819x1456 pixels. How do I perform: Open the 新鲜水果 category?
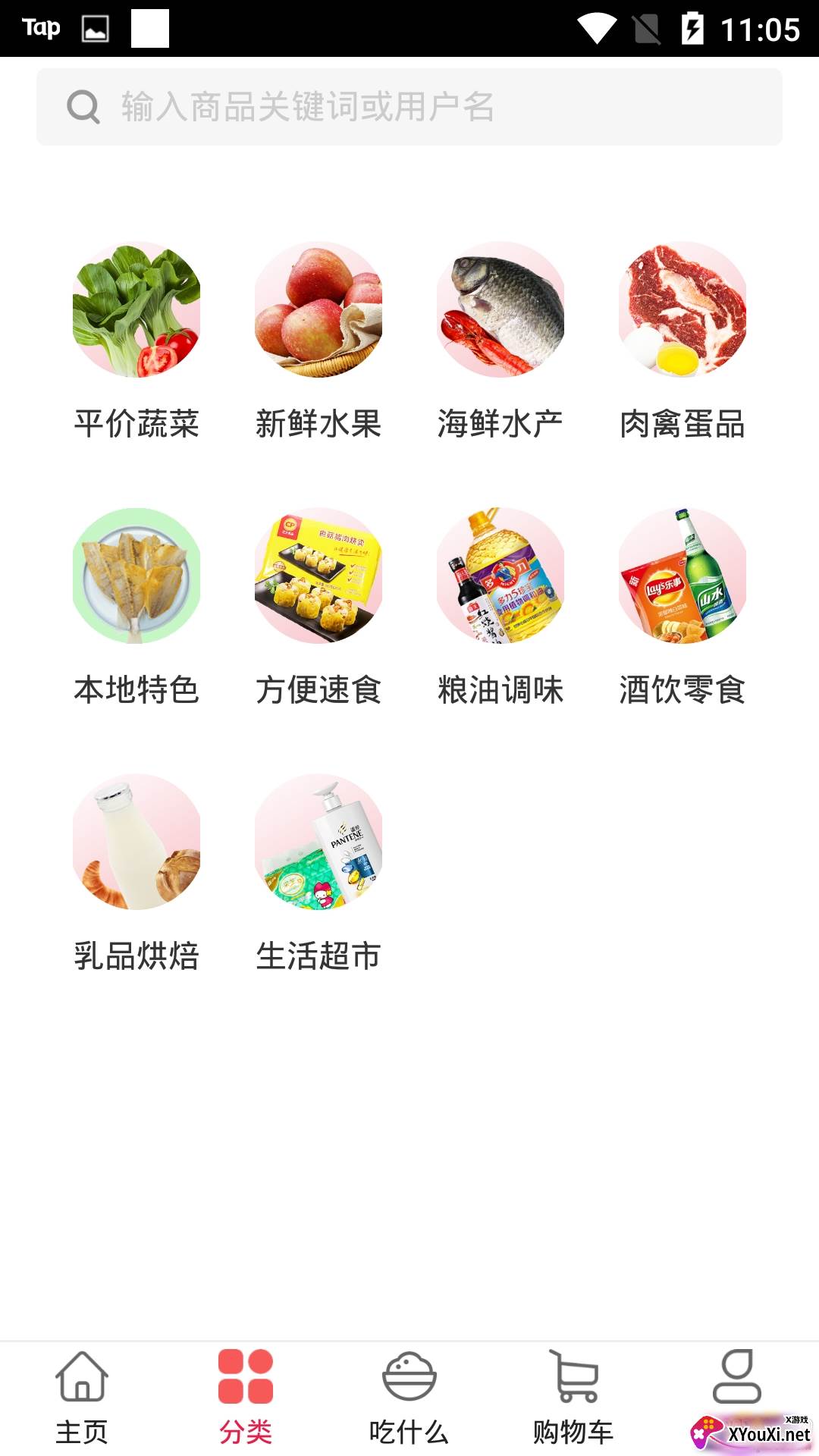click(318, 341)
